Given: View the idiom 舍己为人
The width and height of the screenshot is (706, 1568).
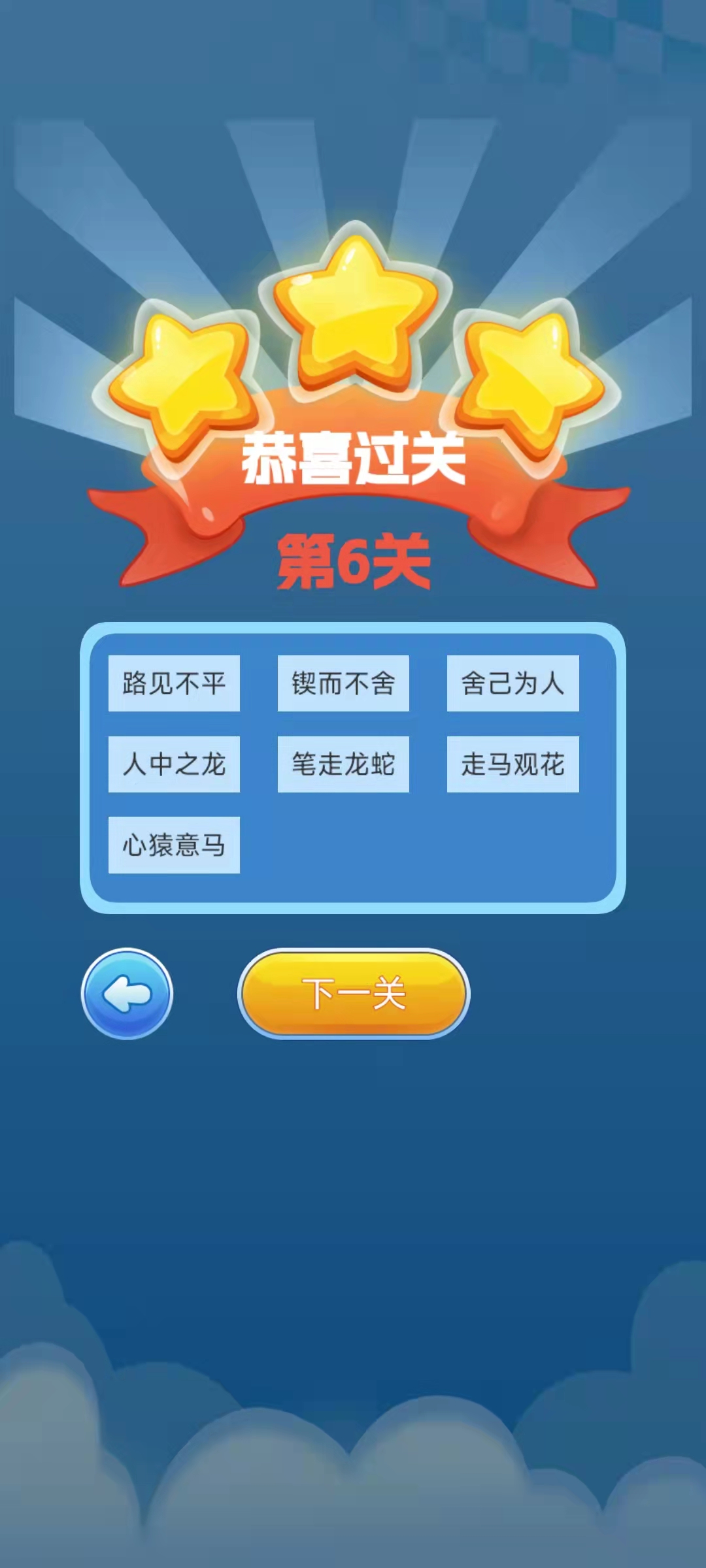Looking at the screenshot, I should tap(513, 683).
